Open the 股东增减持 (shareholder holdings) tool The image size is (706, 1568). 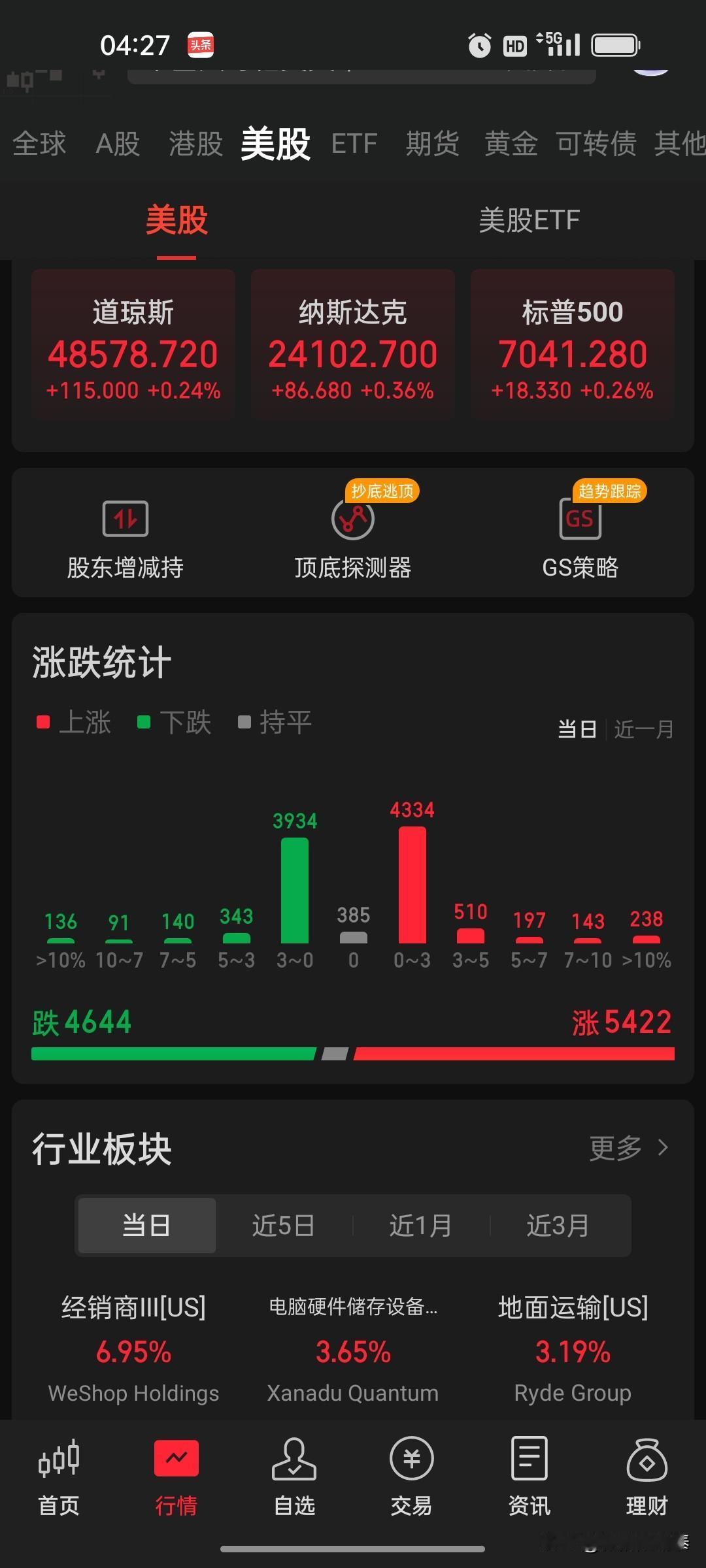pyautogui.click(x=125, y=536)
